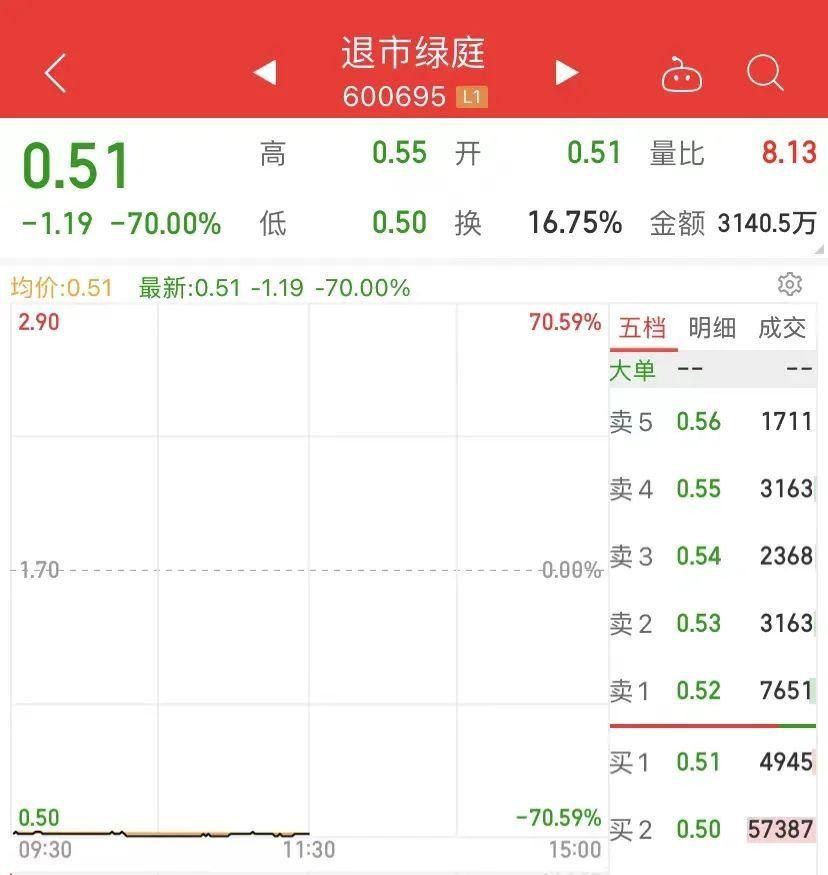This screenshot has height=875, width=828.
Task: Tap the 买2 0.50 order row
Action: pos(712,829)
